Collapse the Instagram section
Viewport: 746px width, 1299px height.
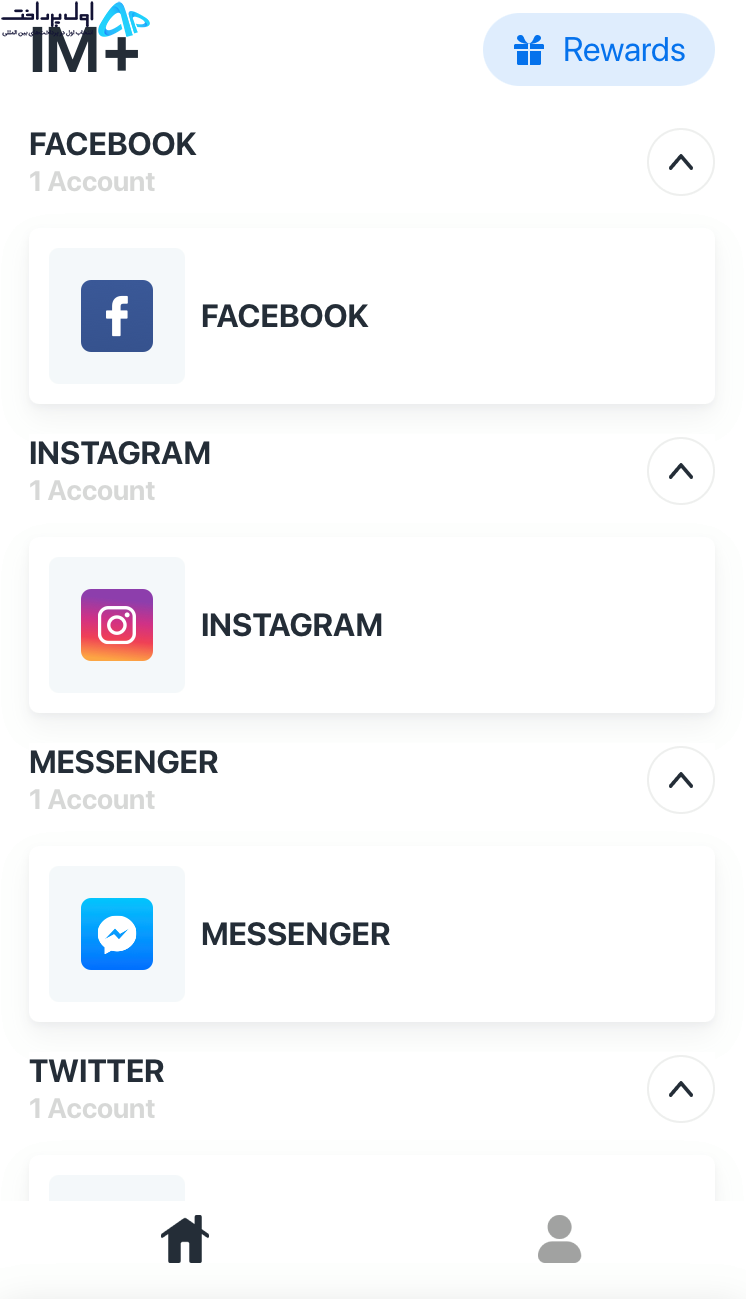[681, 471]
